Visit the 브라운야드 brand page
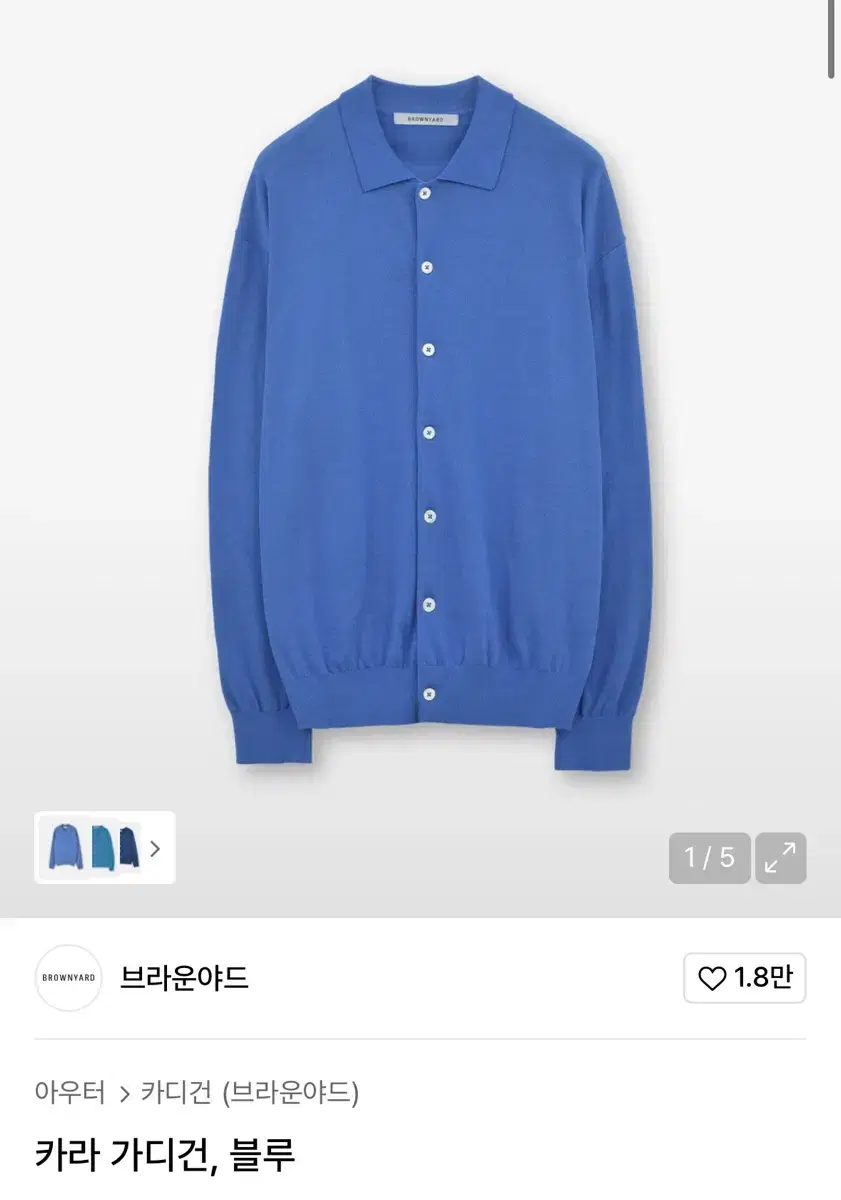Viewport: 841px width, 1200px height. [186, 978]
